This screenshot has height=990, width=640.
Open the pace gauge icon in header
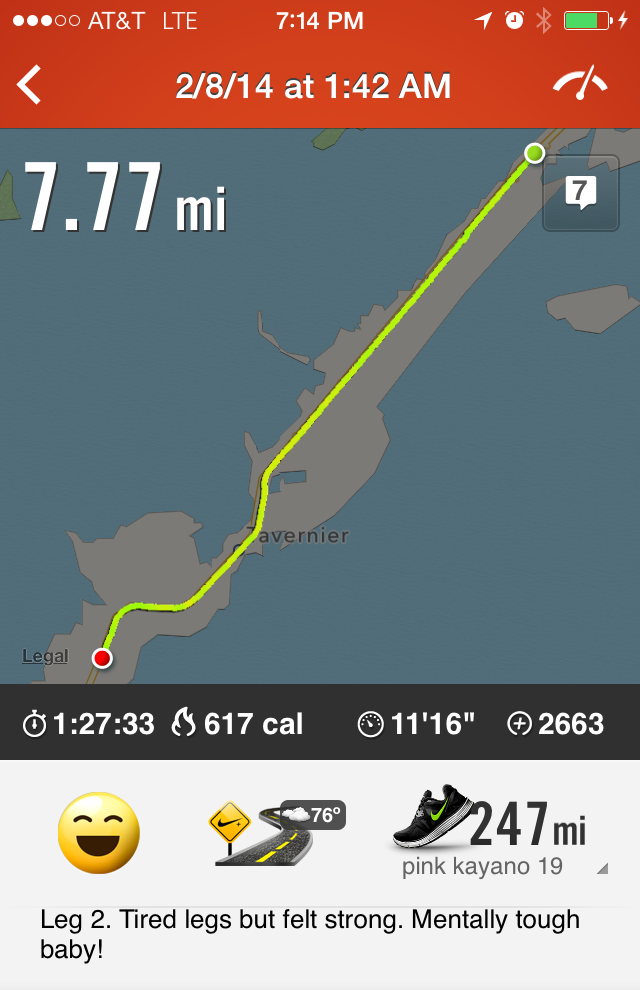[580, 84]
